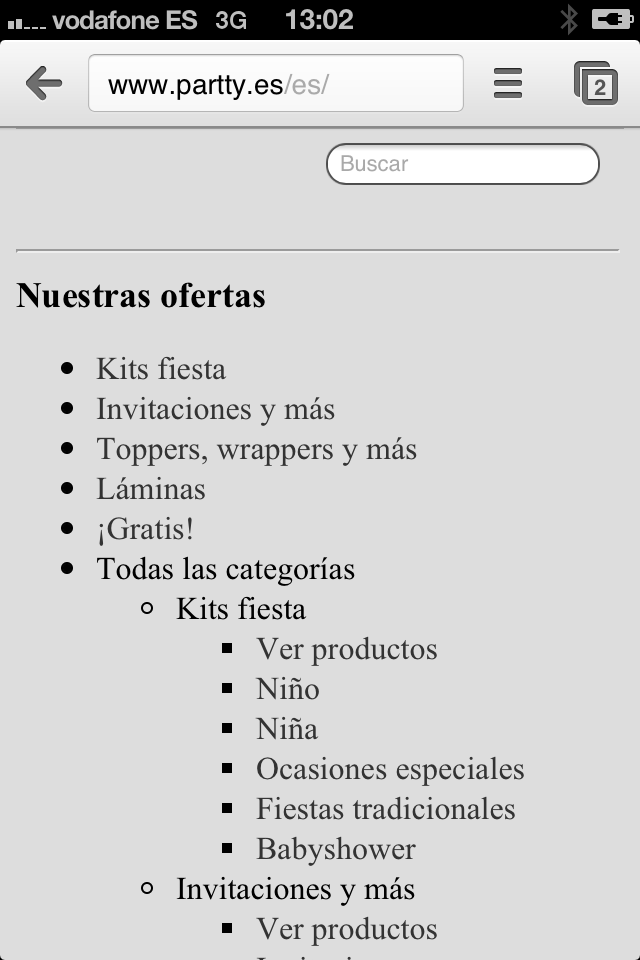Open Ocasiones especiales
Image resolution: width=640 pixels, height=960 pixels.
(x=390, y=769)
